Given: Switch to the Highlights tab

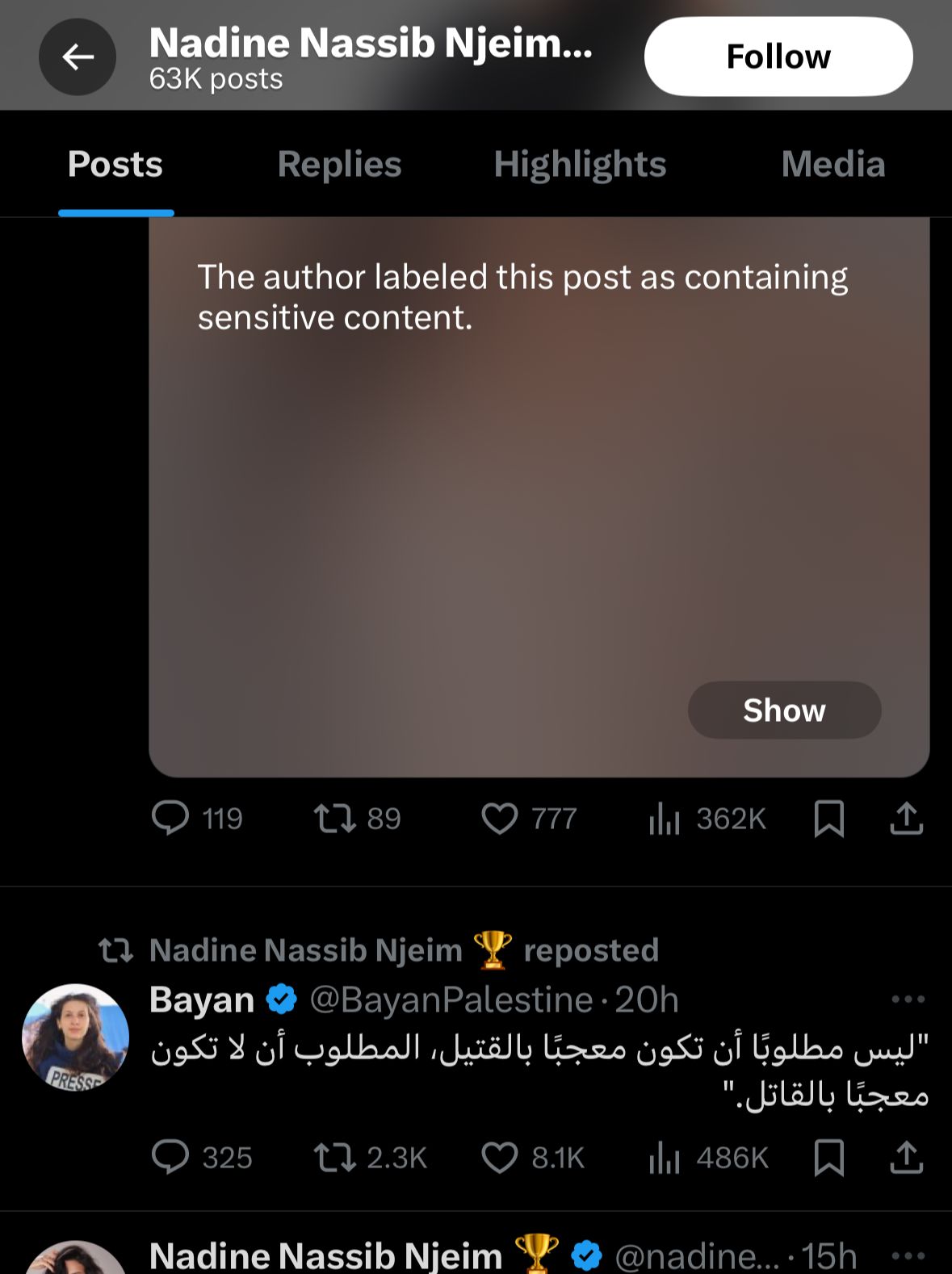Looking at the screenshot, I should pyautogui.click(x=580, y=165).
